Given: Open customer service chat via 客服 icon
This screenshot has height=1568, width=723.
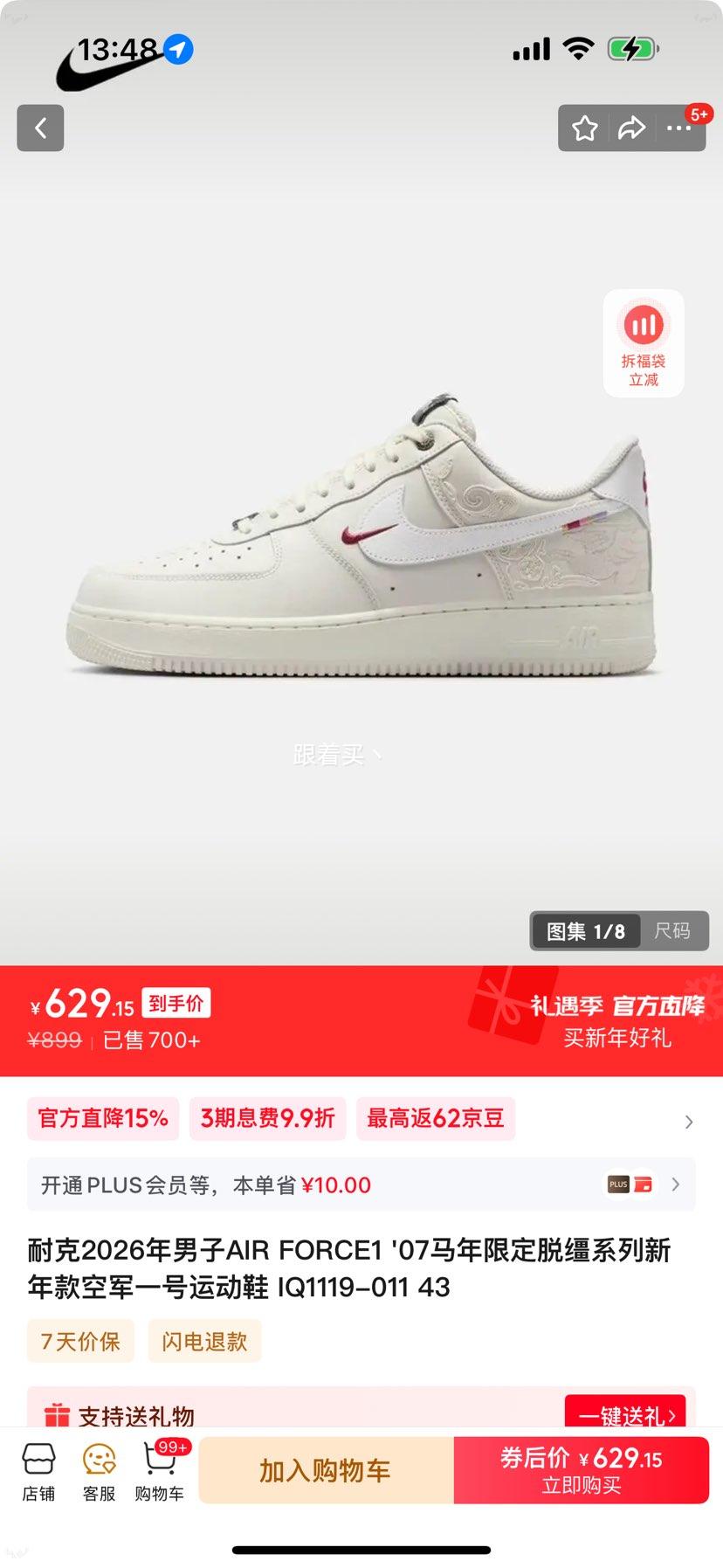Looking at the screenshot, I should click(98, 1470).
